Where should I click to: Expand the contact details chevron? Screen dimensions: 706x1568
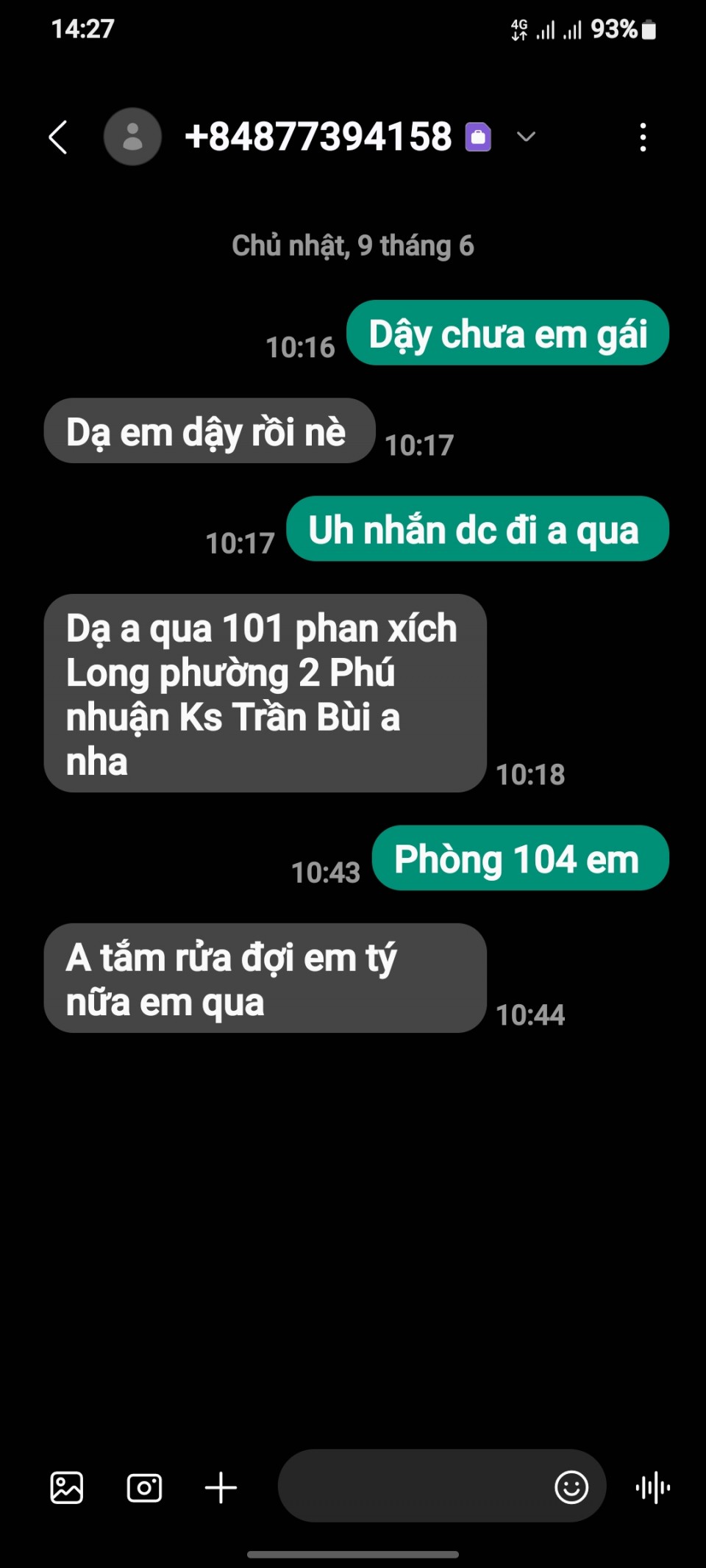click(526, 137)
